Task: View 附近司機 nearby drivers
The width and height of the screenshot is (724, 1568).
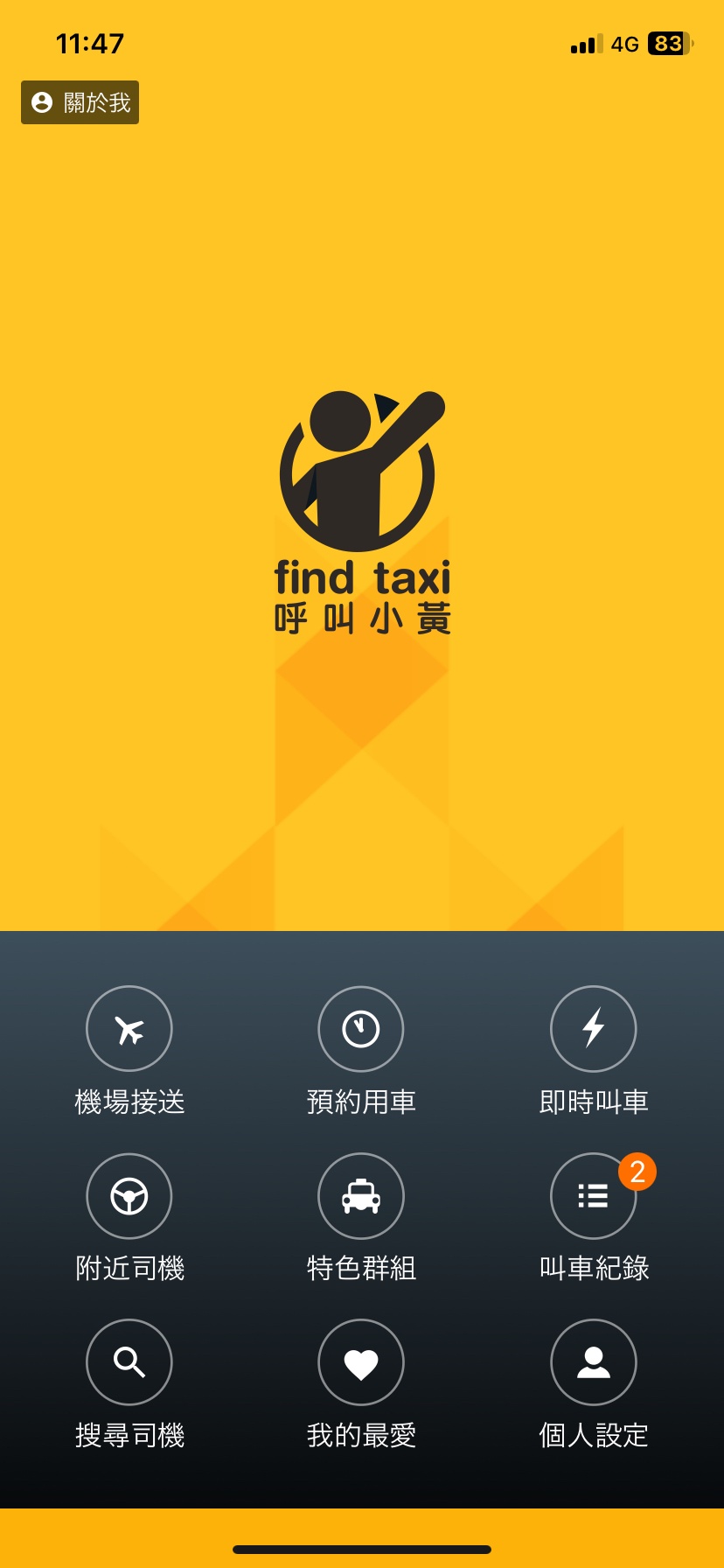Action: pyautogui.click(x=129, y=1196)
